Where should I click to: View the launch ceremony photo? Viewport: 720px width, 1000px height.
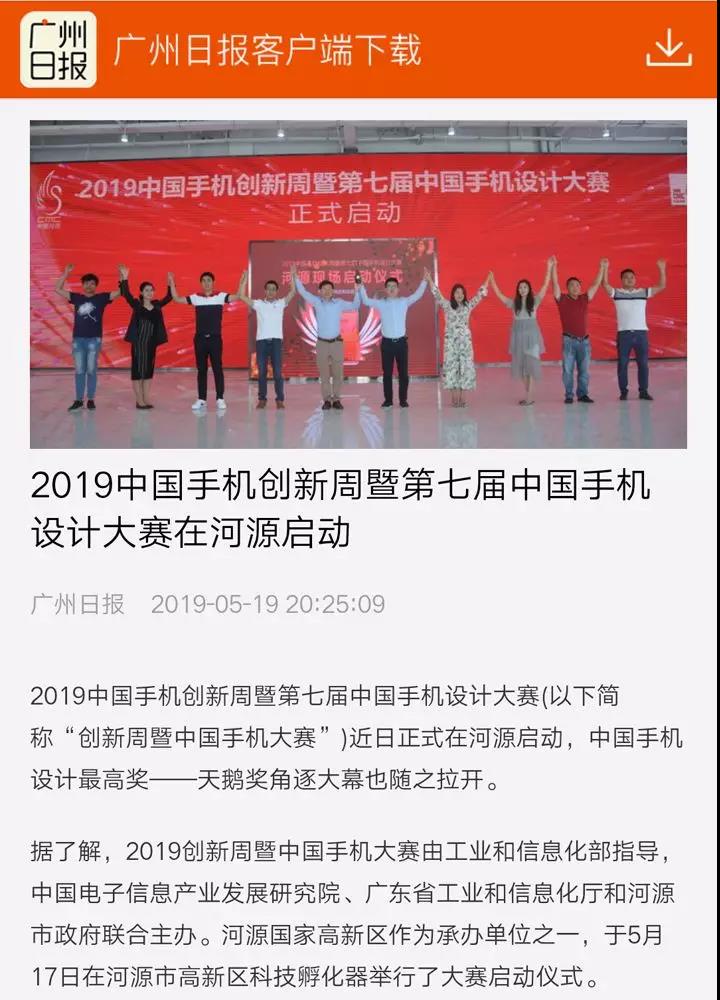[358, 284]
